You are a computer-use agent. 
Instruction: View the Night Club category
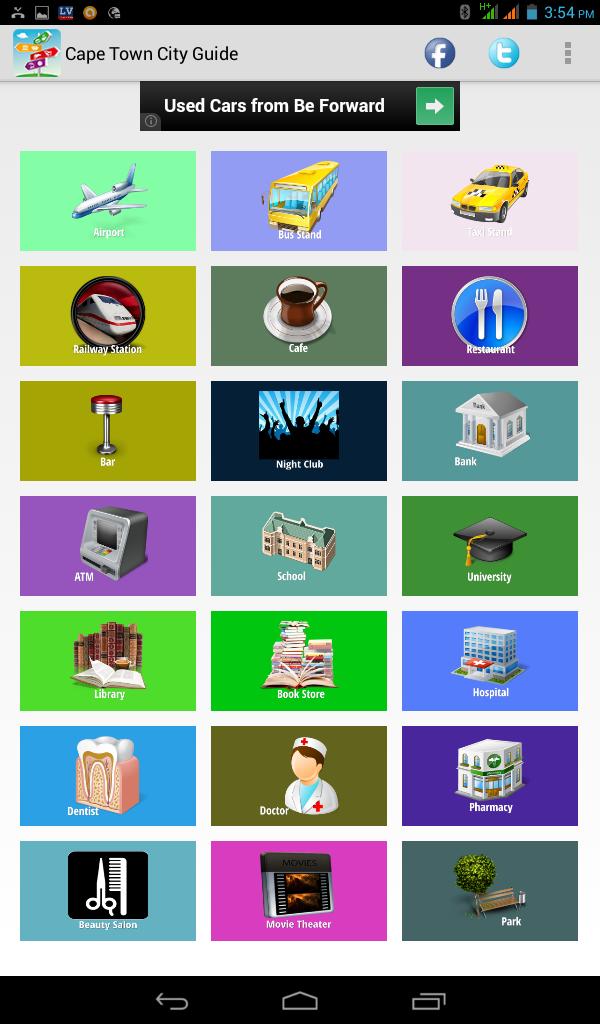(x=299, y=431)
